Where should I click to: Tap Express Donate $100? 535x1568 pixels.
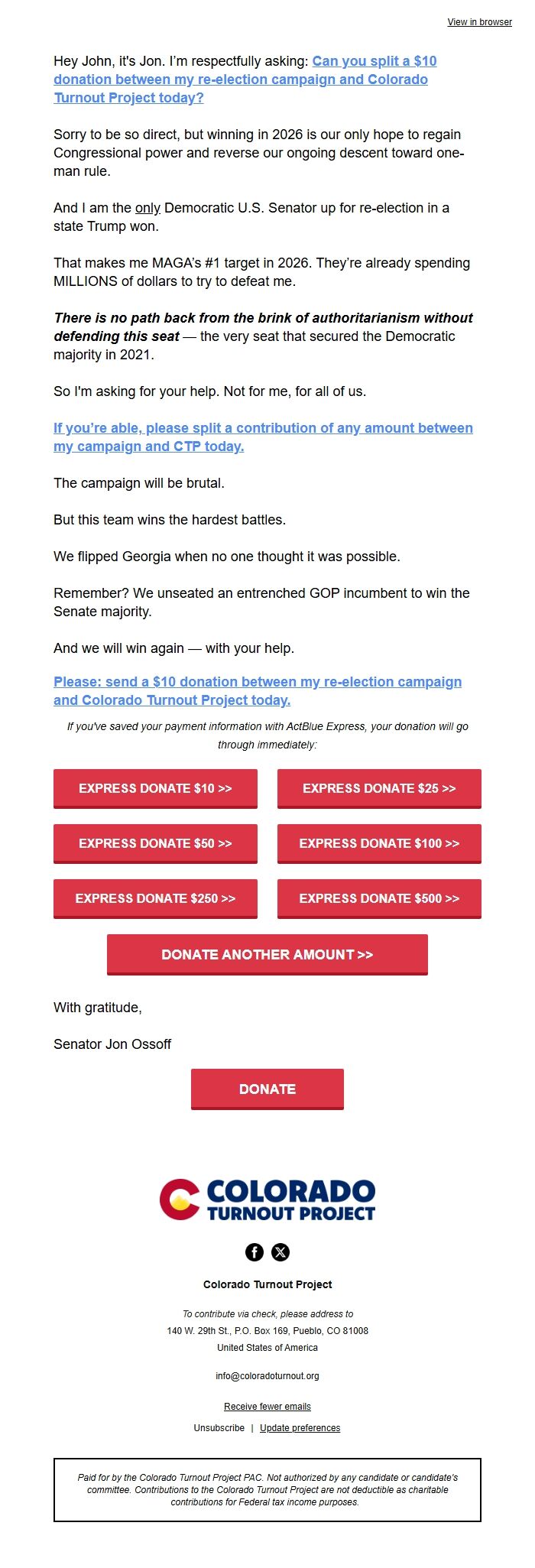[379, 843]
